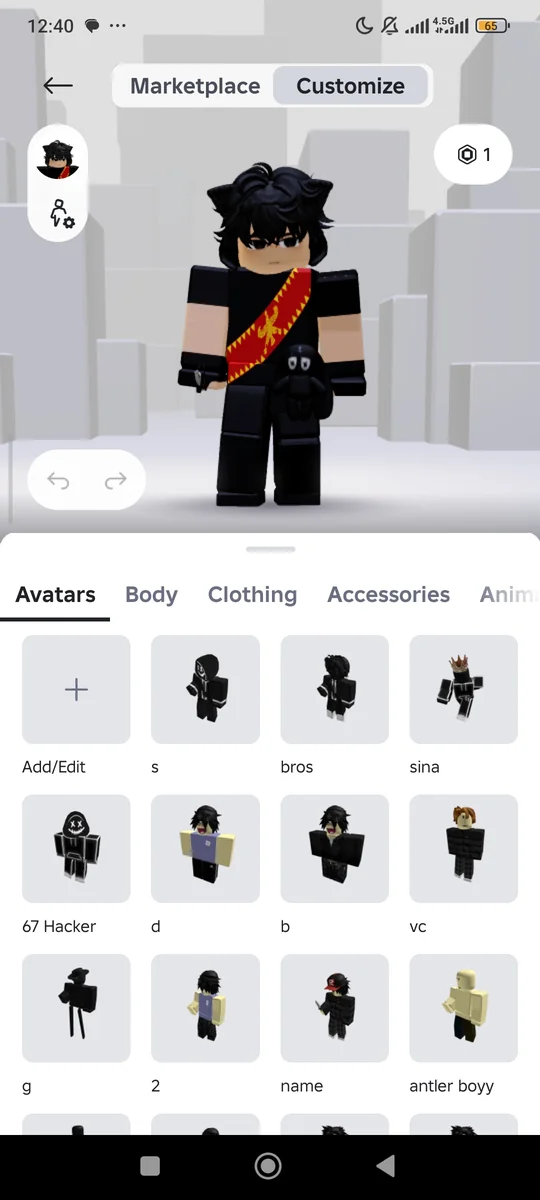Select the Customize section
This screenshot has height=1200, width=540.
[x=351, y=86]
